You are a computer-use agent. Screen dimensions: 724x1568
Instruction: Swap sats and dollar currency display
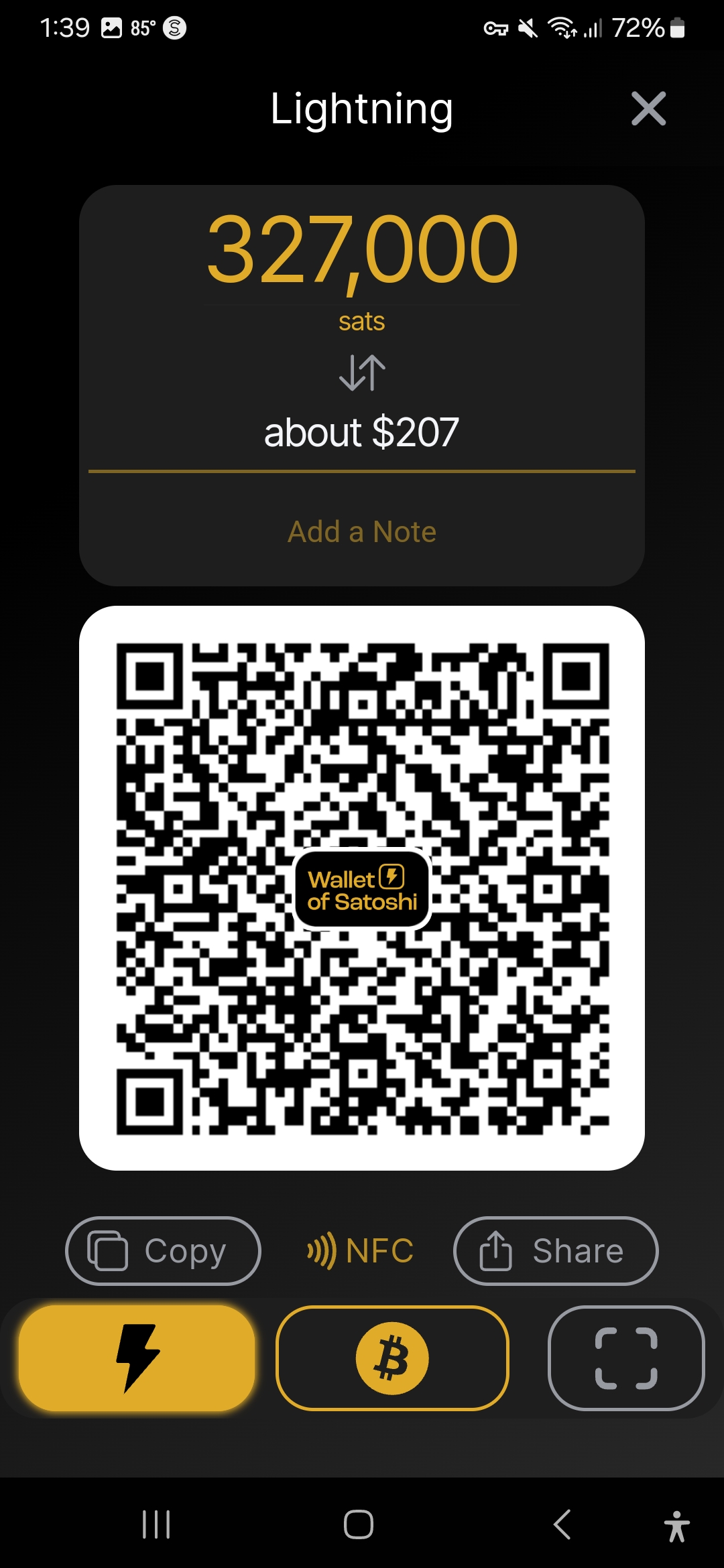[362, 373]
